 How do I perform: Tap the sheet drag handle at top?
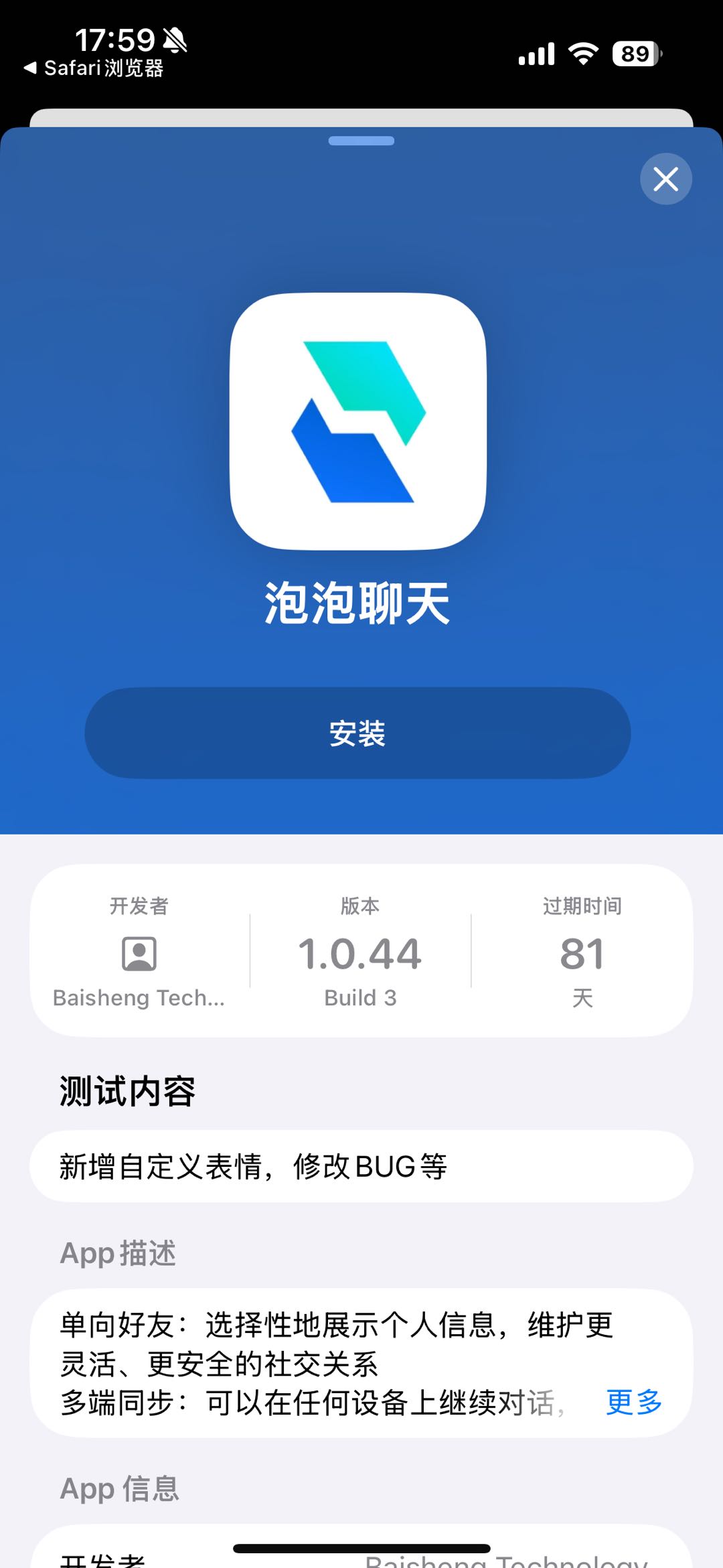(361, 140)
